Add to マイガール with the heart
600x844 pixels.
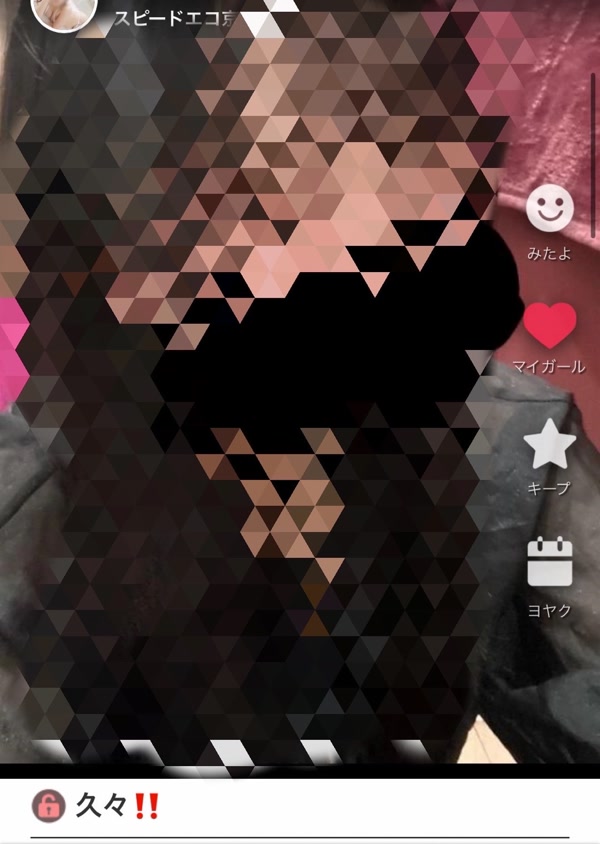tap(550, 326)
